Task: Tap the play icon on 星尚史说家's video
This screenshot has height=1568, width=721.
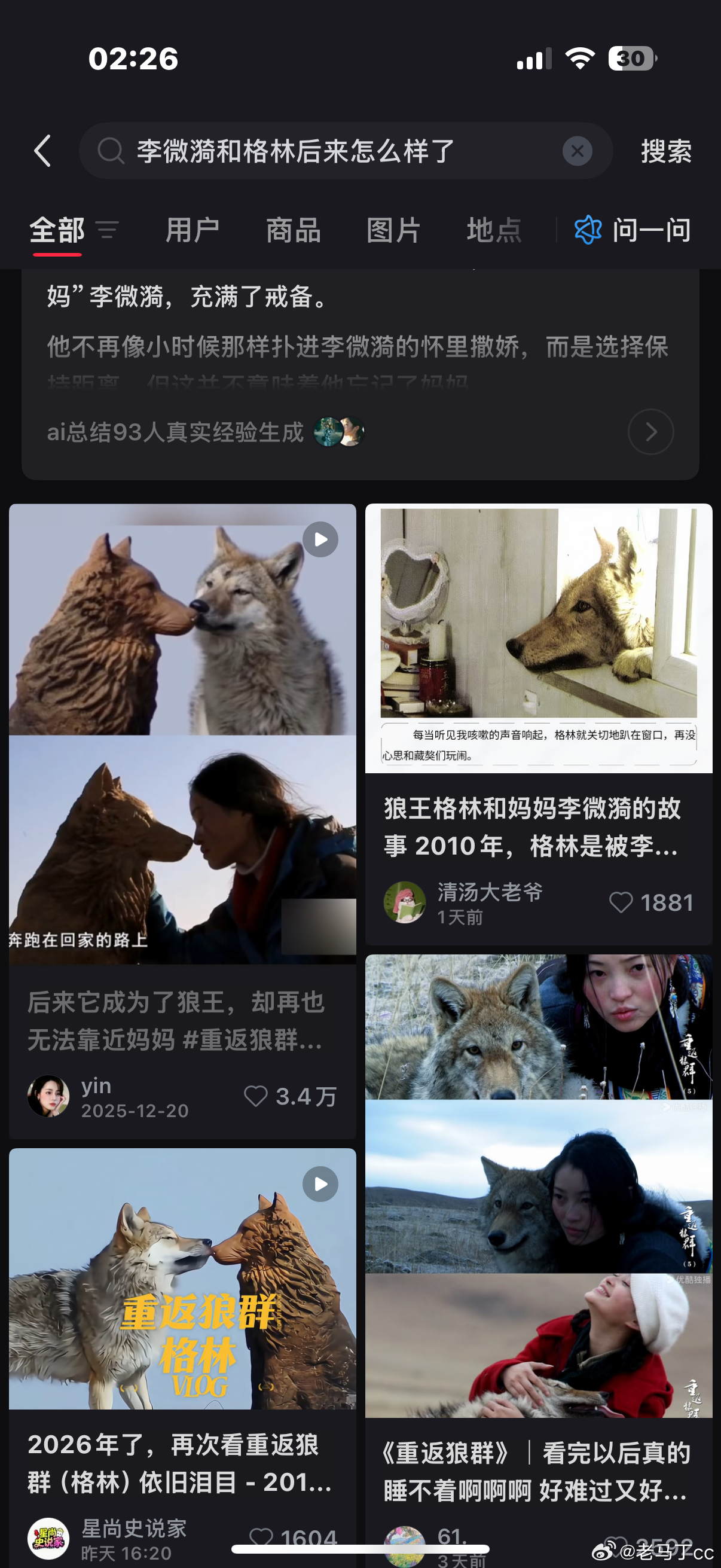Action: (319, 1183)
